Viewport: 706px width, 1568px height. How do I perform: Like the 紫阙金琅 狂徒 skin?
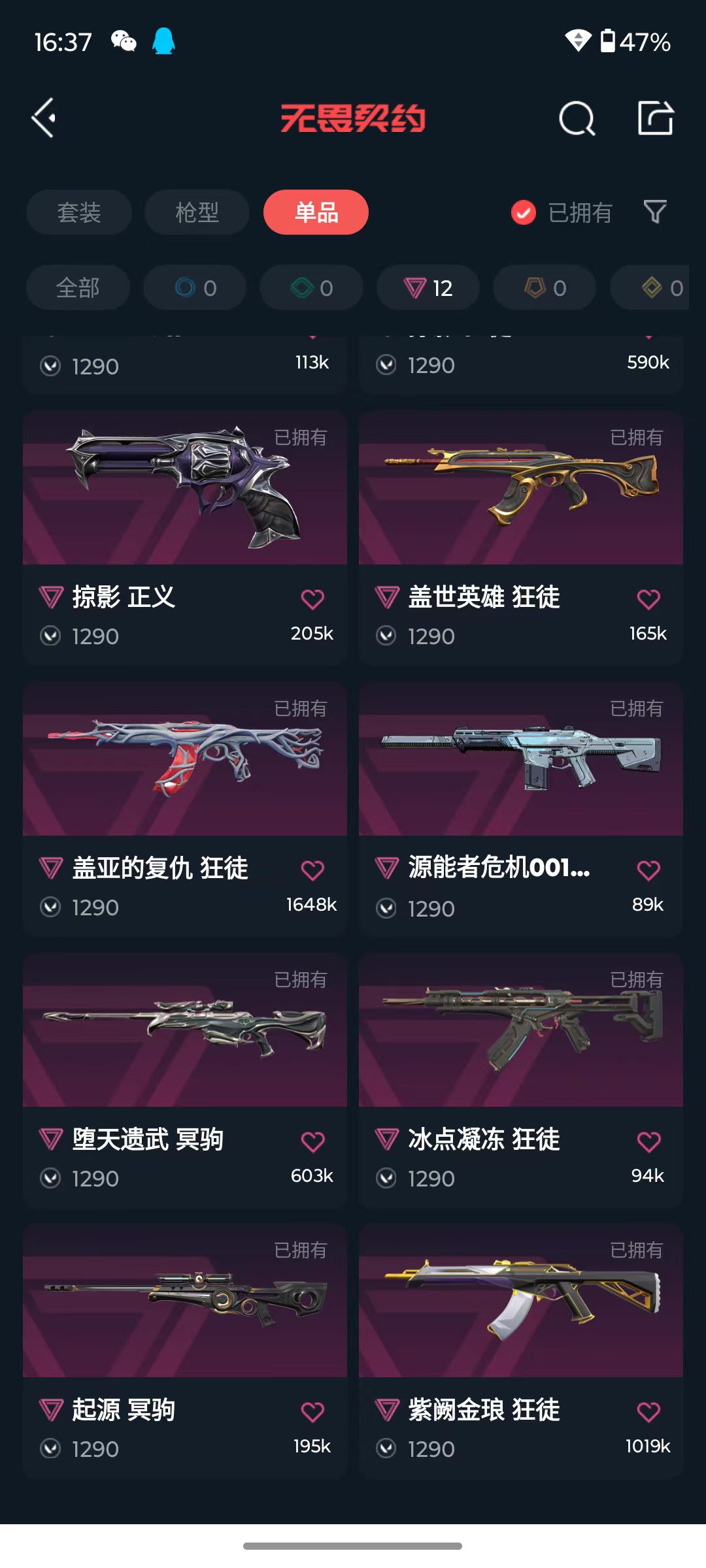click(x=648, y=1413)
